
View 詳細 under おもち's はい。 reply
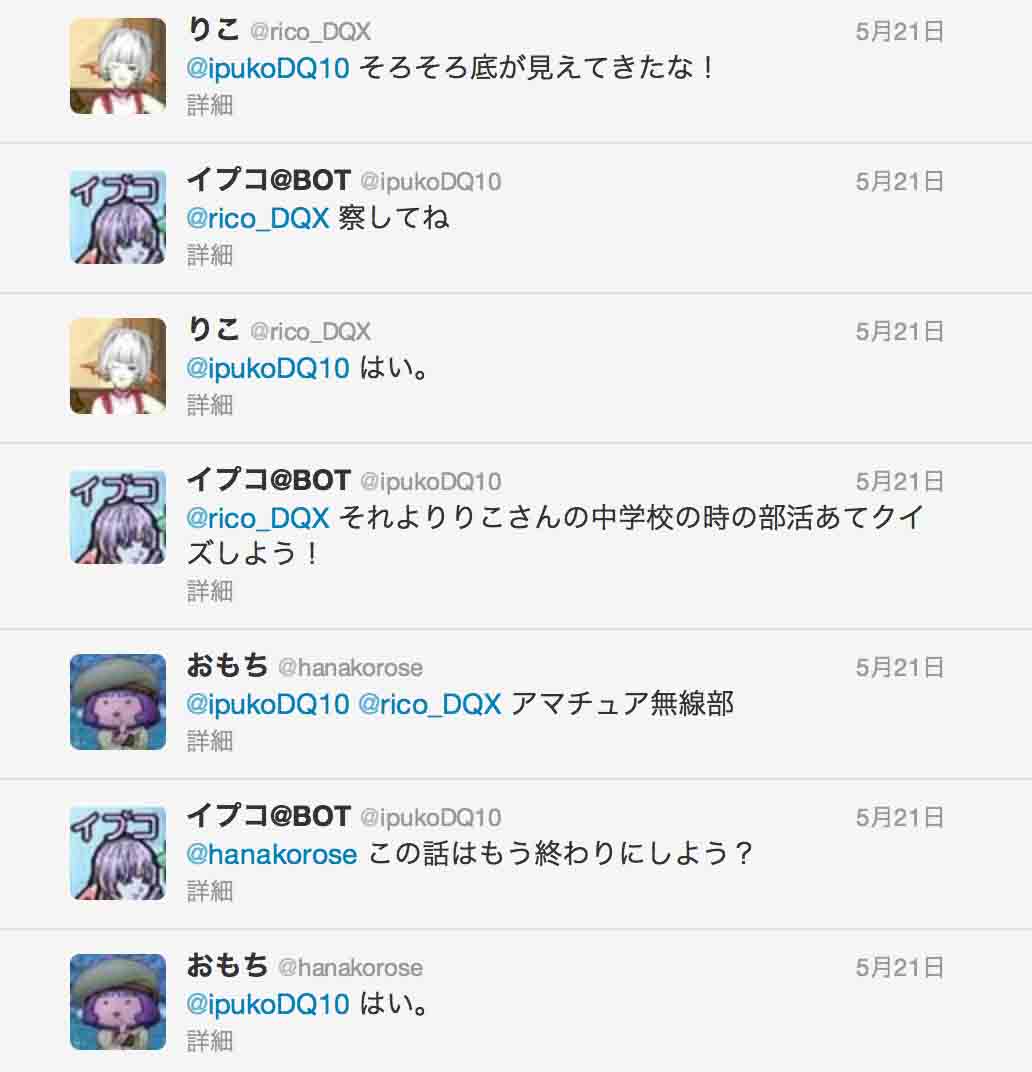(209, 1041)
